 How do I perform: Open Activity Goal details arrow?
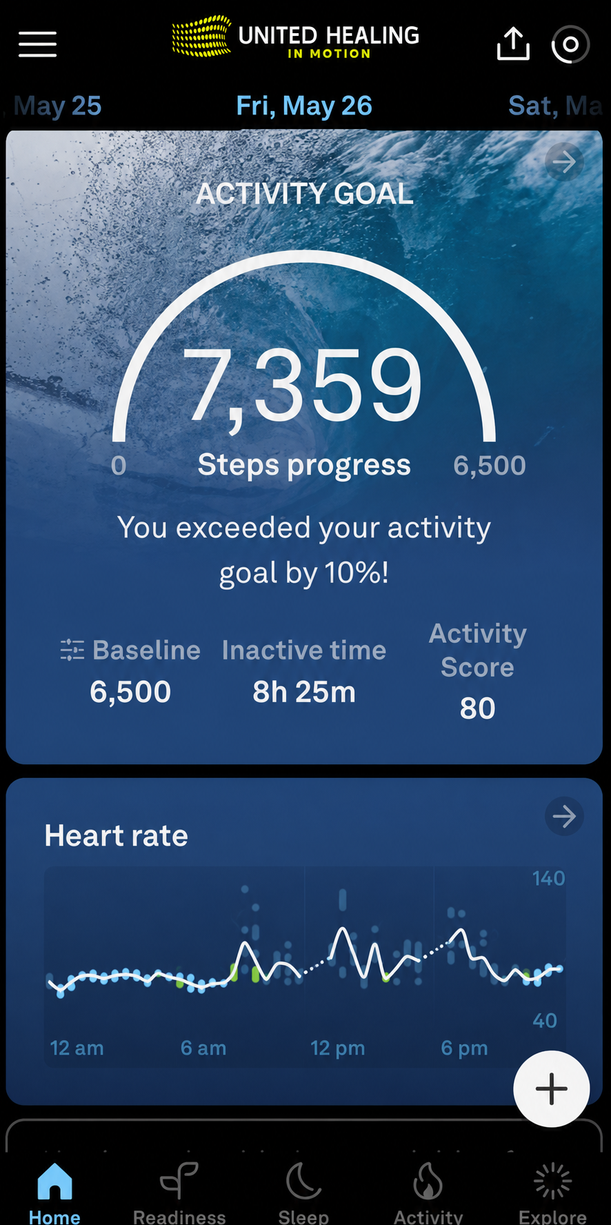click(565, 162)
